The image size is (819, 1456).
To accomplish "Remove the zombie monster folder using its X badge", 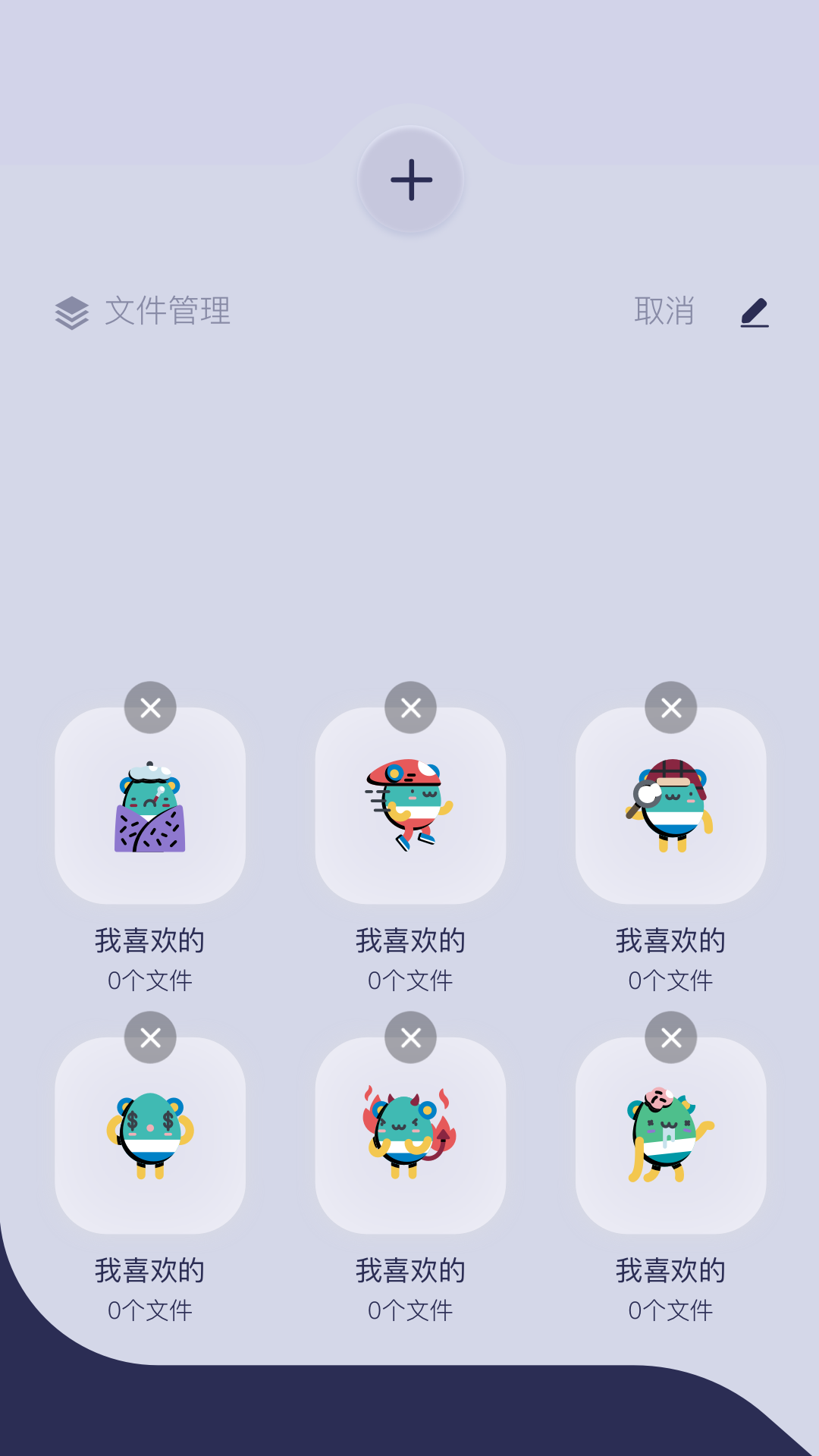I will 670,1037.
